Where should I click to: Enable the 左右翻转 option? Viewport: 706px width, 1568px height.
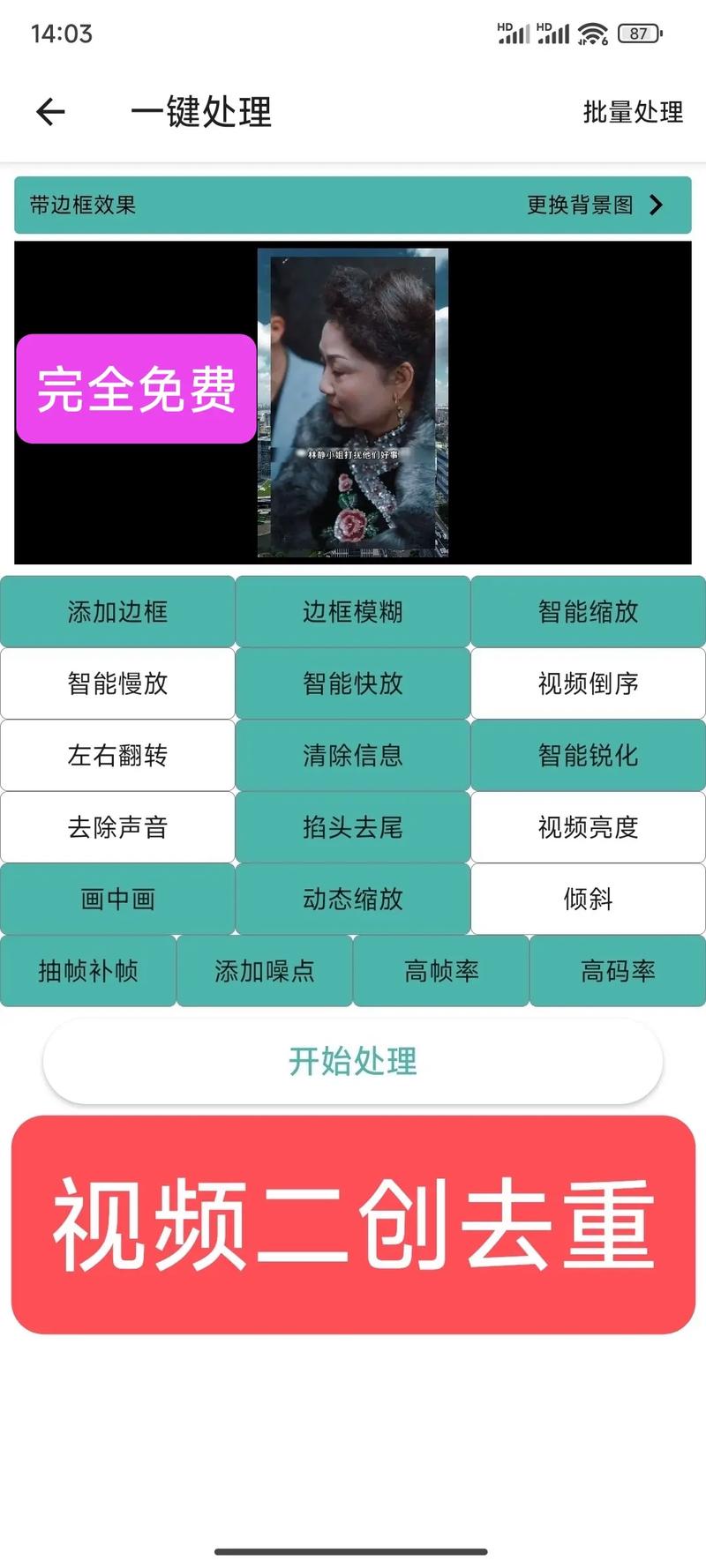(x=117, y=756)
